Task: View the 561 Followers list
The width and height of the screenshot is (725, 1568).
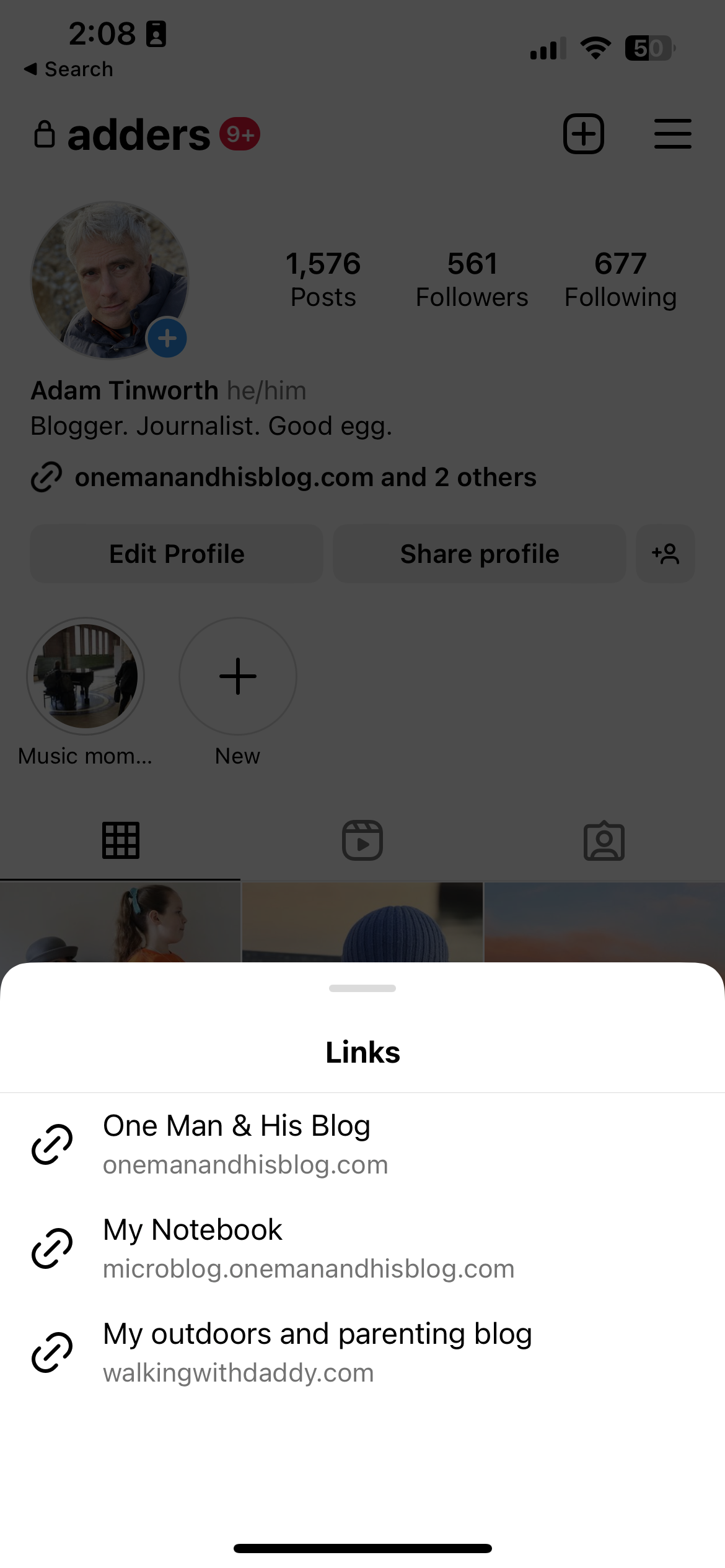Action: 472,280
